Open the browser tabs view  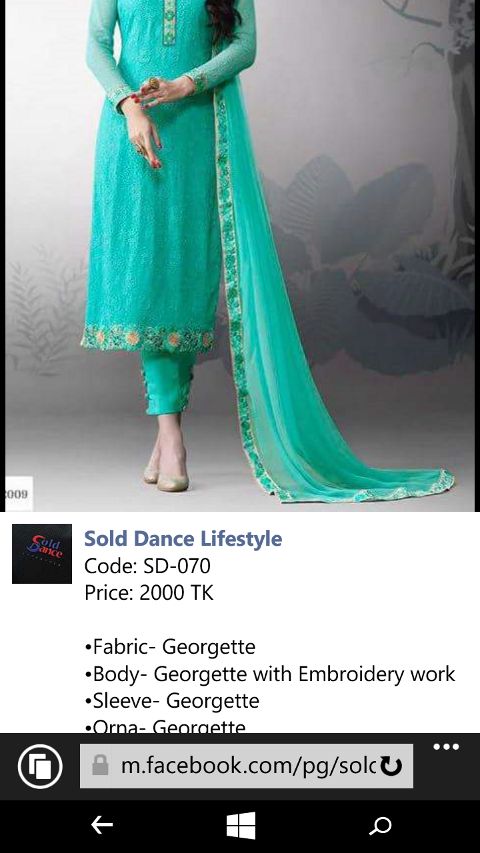[40, 767]
